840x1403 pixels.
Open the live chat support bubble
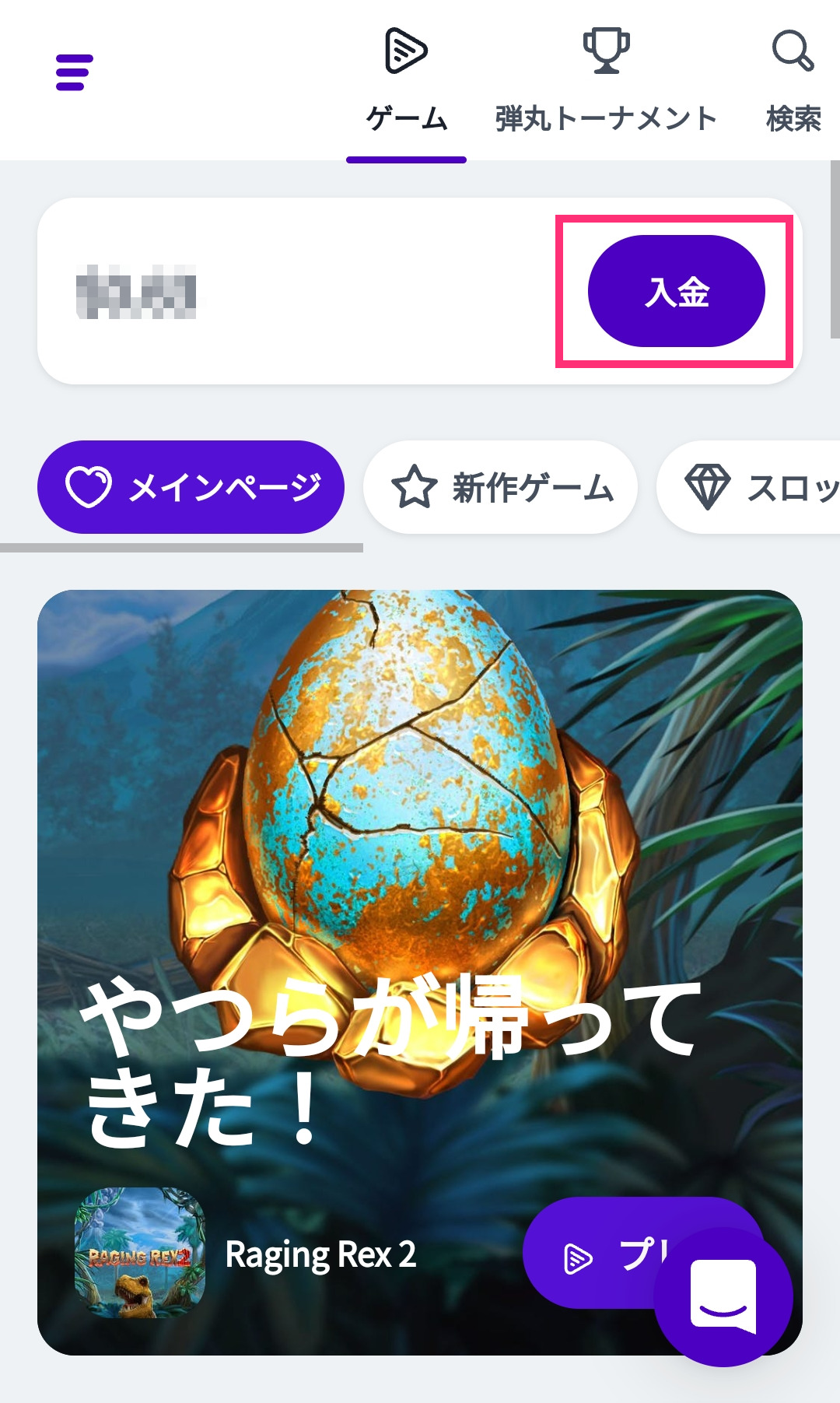click(723, 1297)
